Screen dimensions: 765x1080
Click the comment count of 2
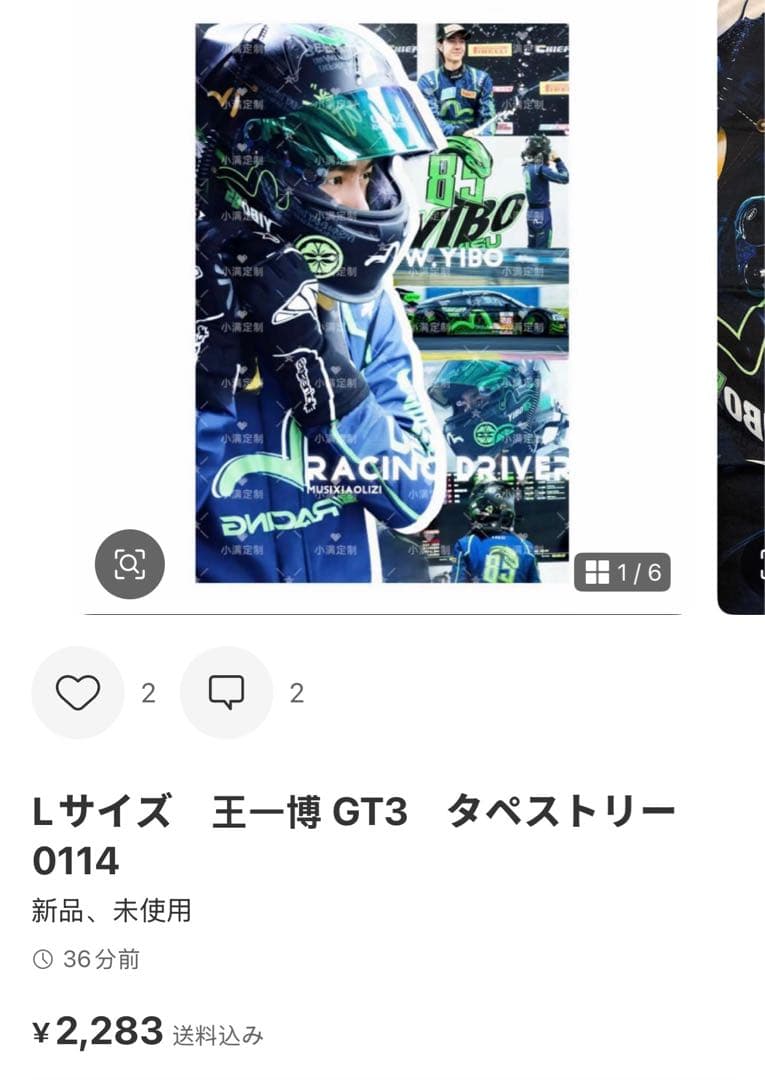tap(296, 692)
